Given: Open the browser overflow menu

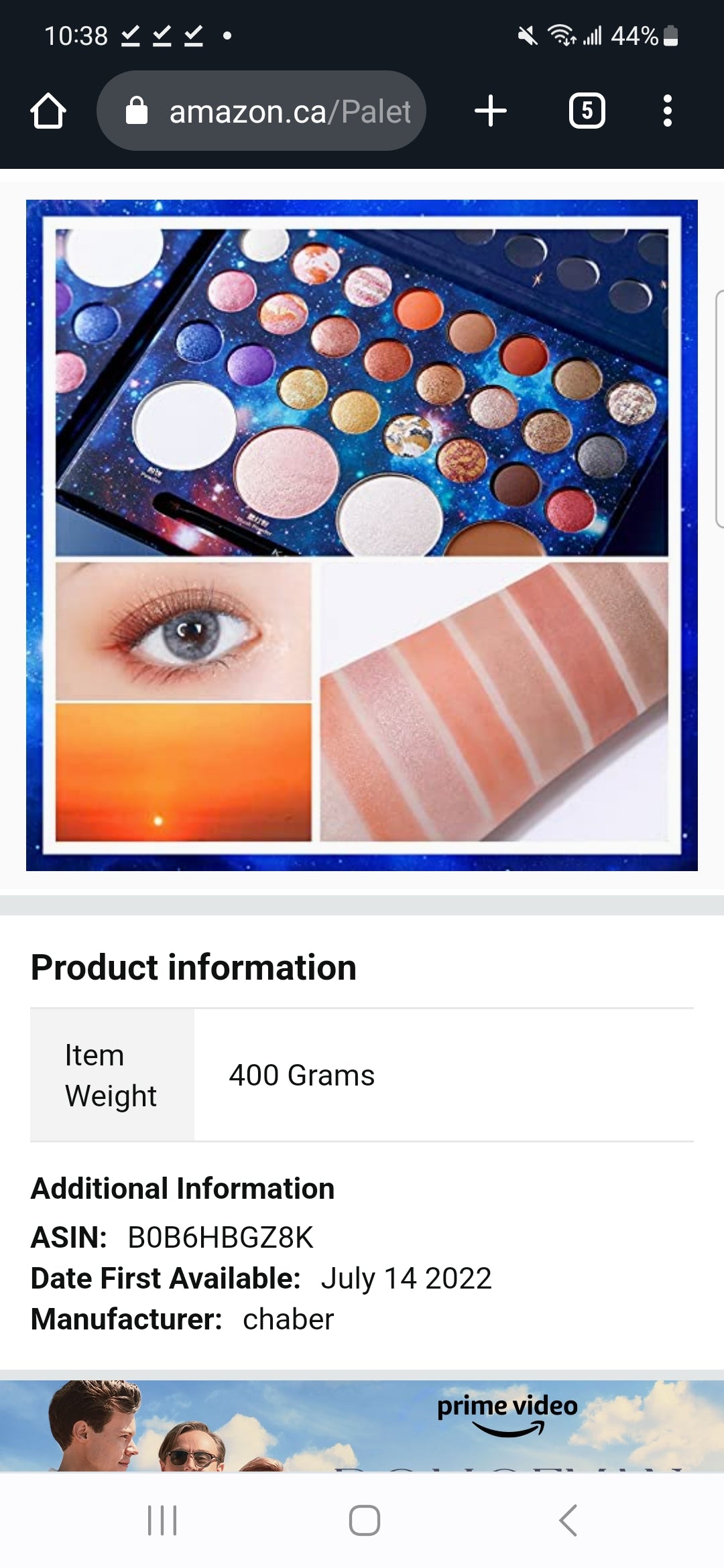Looking at the screenshot, I should (667, 111).
